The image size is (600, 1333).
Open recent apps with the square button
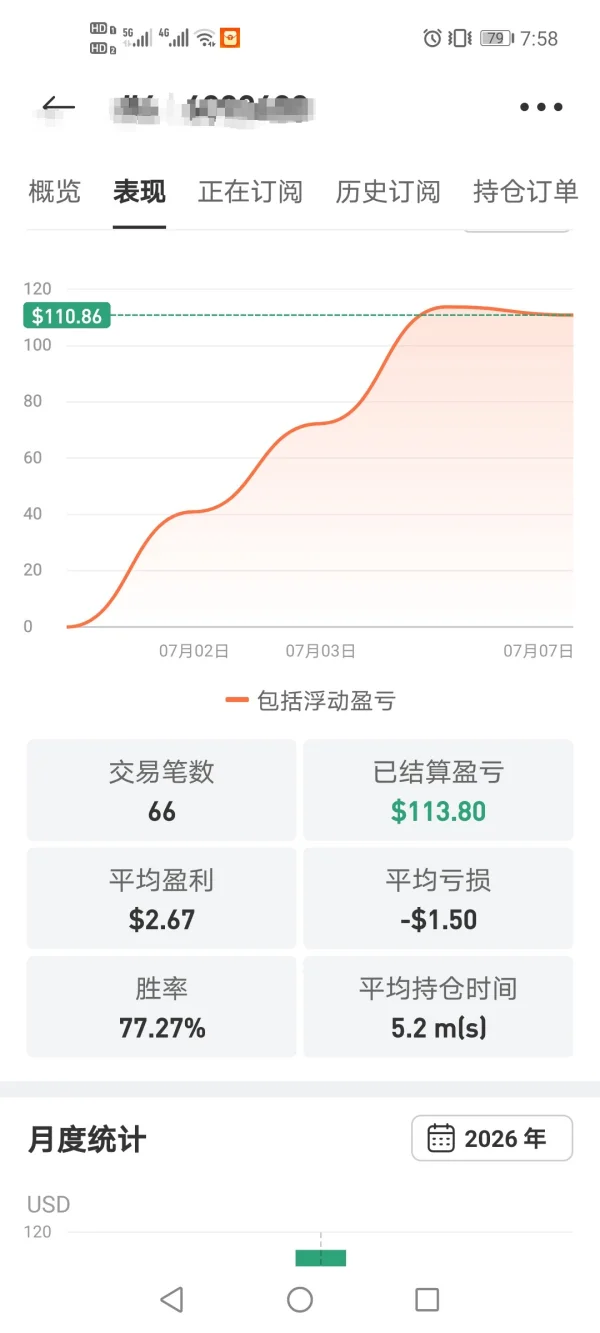(x=427, y=1299)
